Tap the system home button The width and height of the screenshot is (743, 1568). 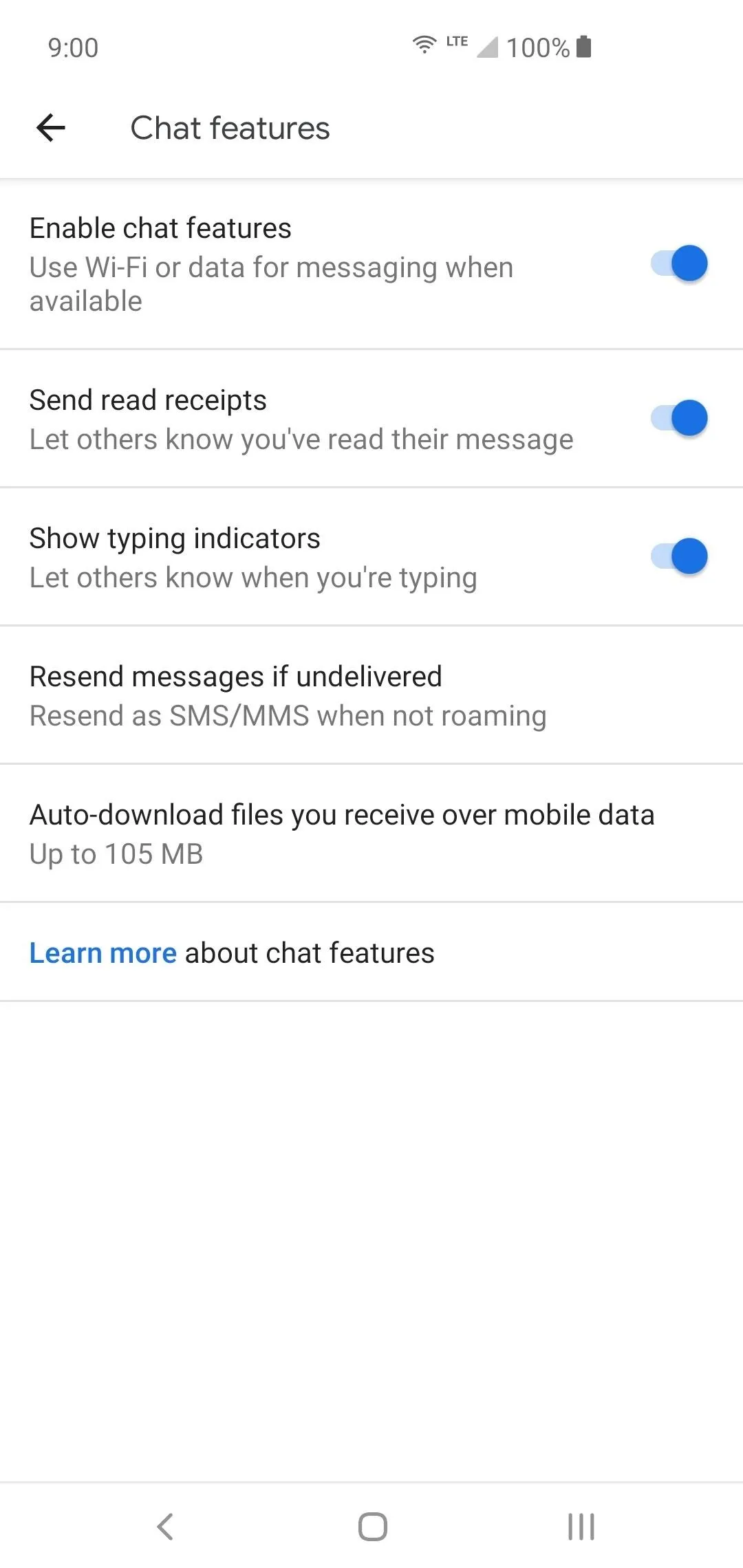(x=372, y=1527)
